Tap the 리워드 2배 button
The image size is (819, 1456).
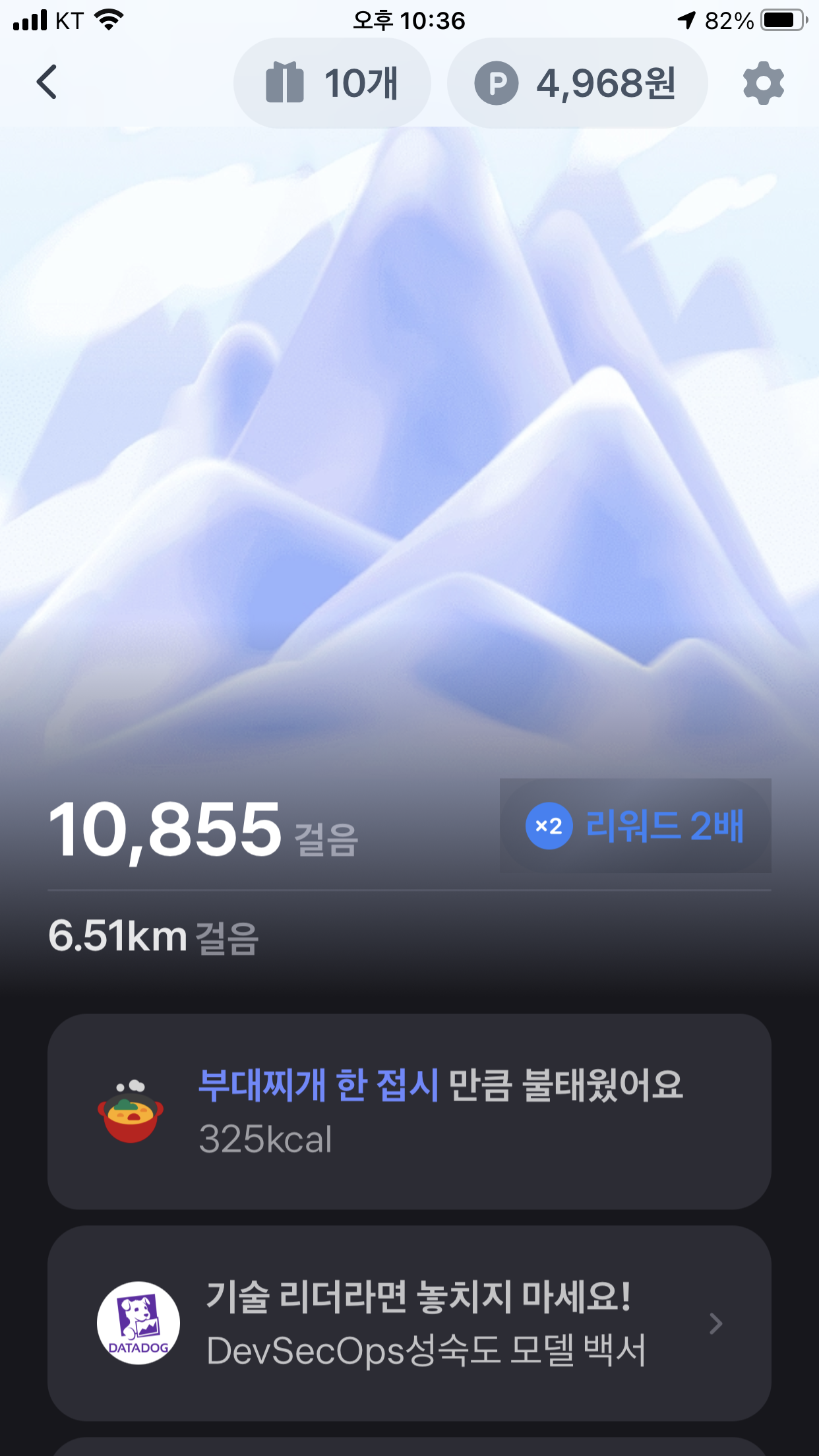[x=636, y=826]
